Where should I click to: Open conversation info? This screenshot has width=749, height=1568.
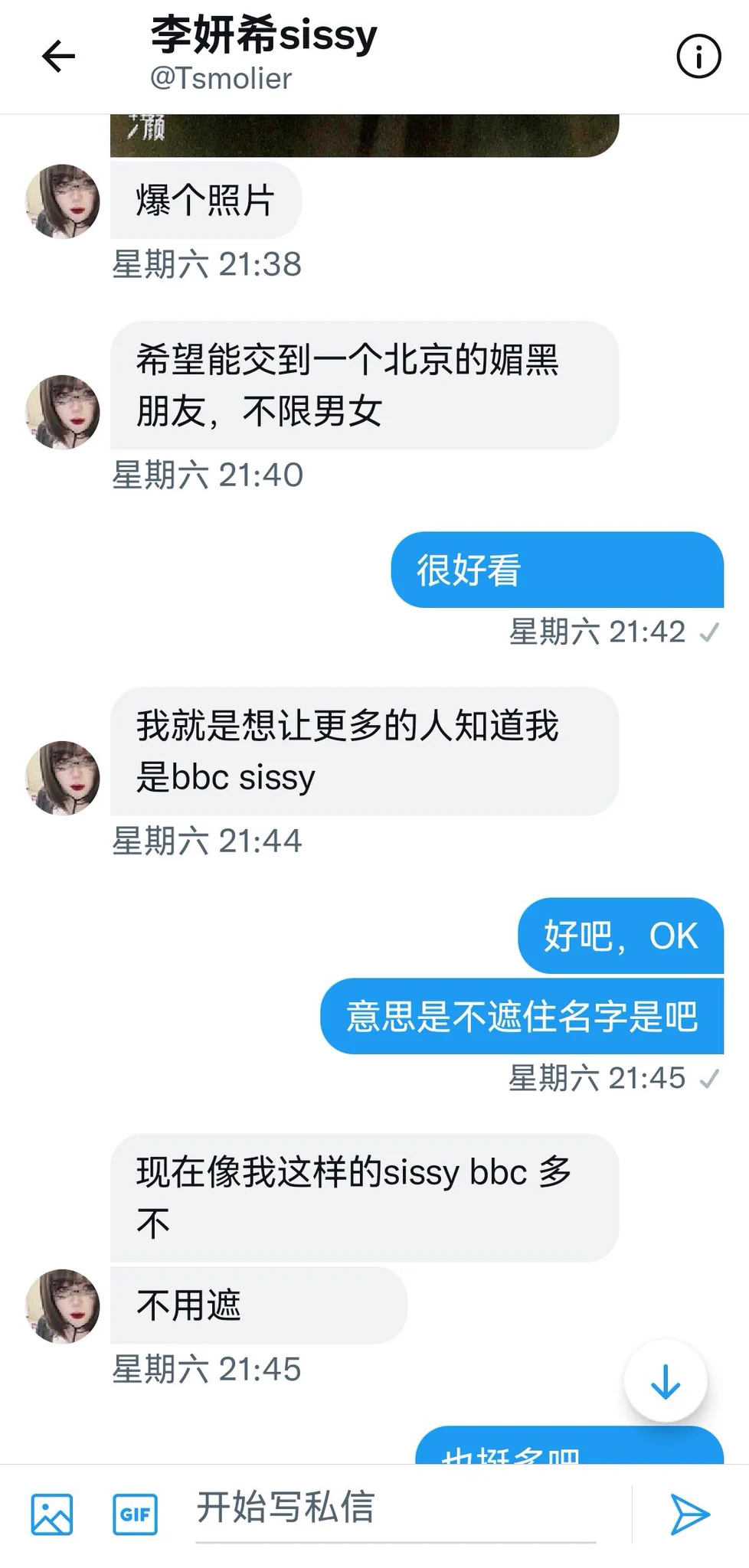(698, 57)
